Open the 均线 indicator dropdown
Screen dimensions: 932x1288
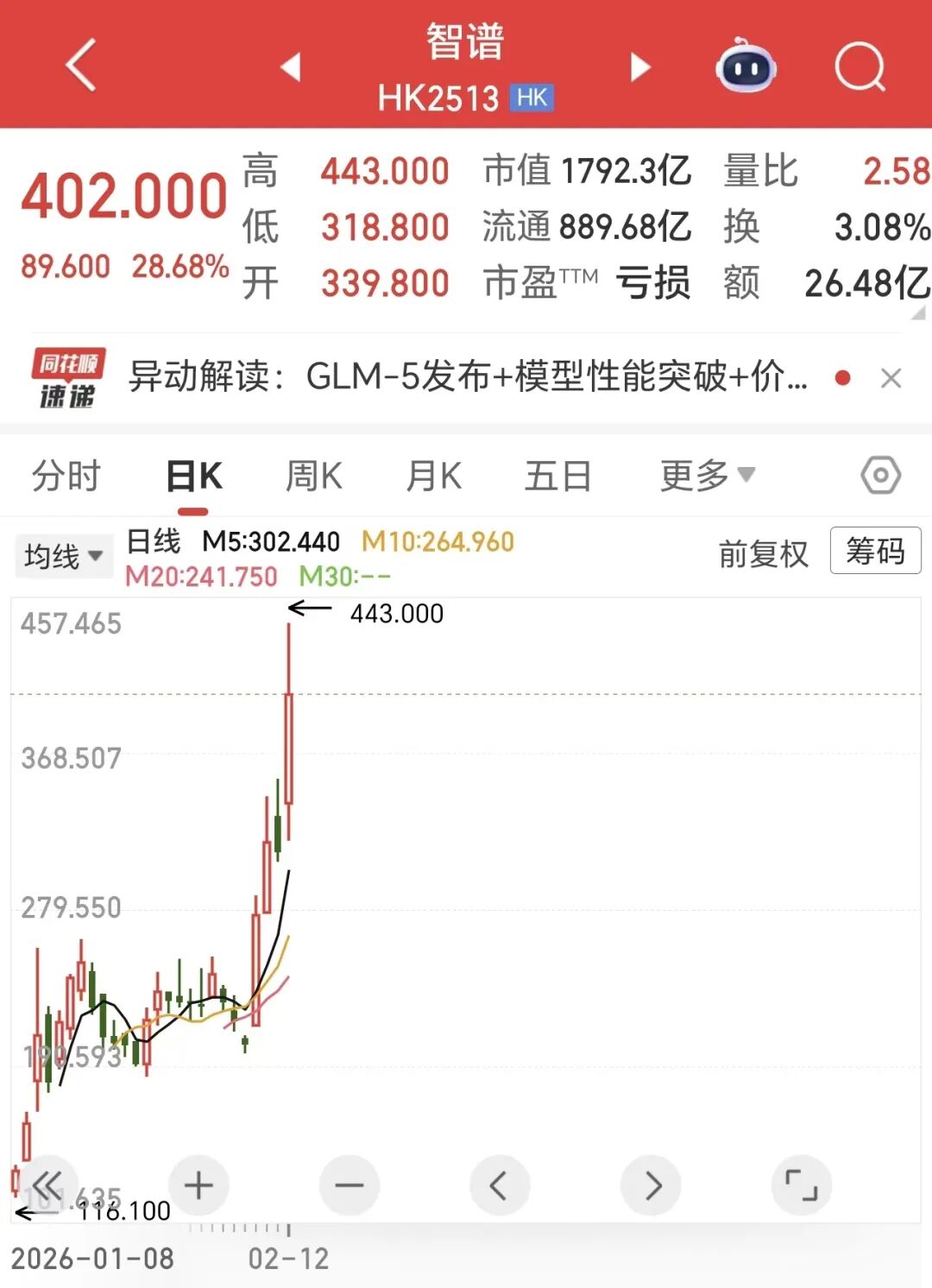point(63,556)
